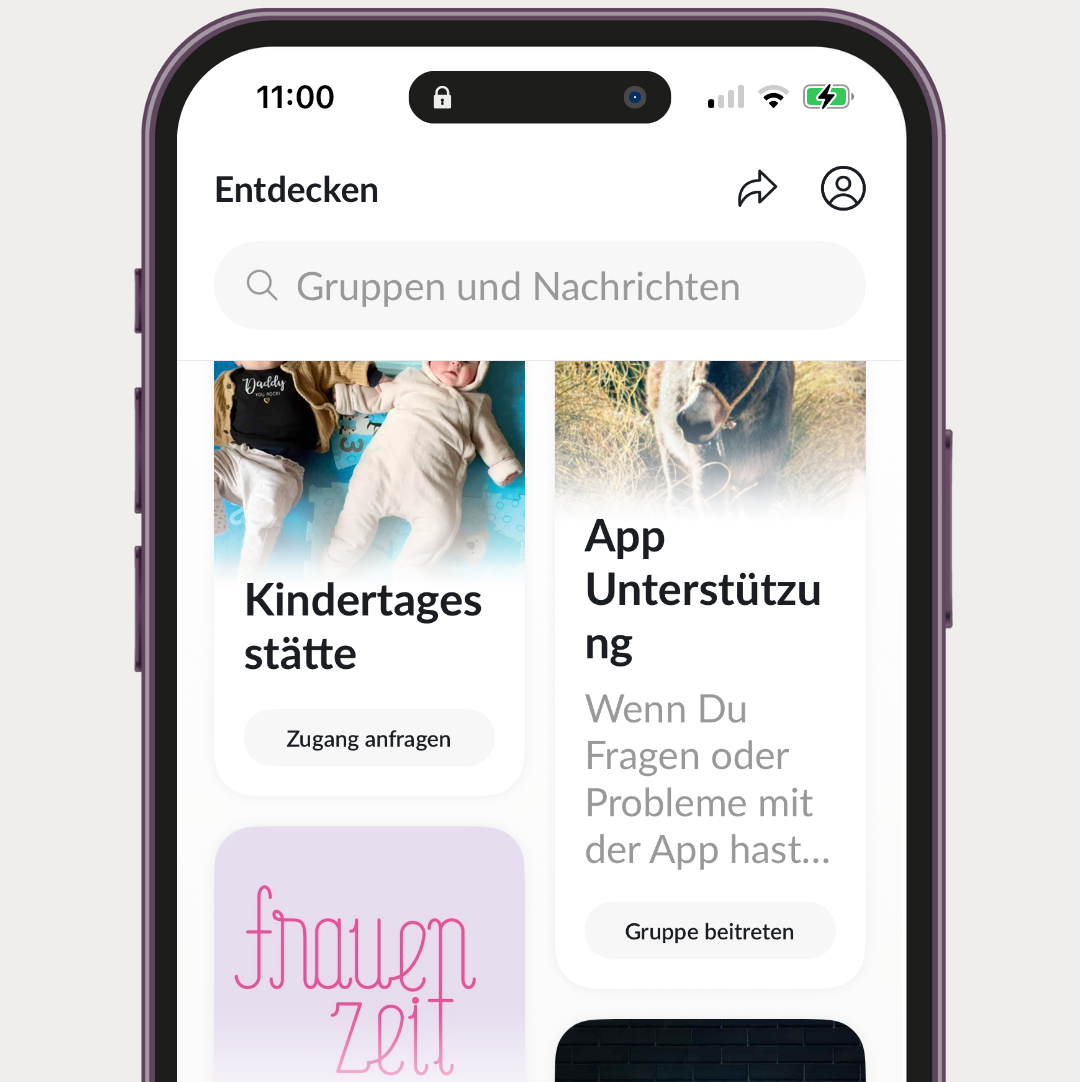
Task: Open the App Unterstützung group card
Action: click(x=709, y=600)
